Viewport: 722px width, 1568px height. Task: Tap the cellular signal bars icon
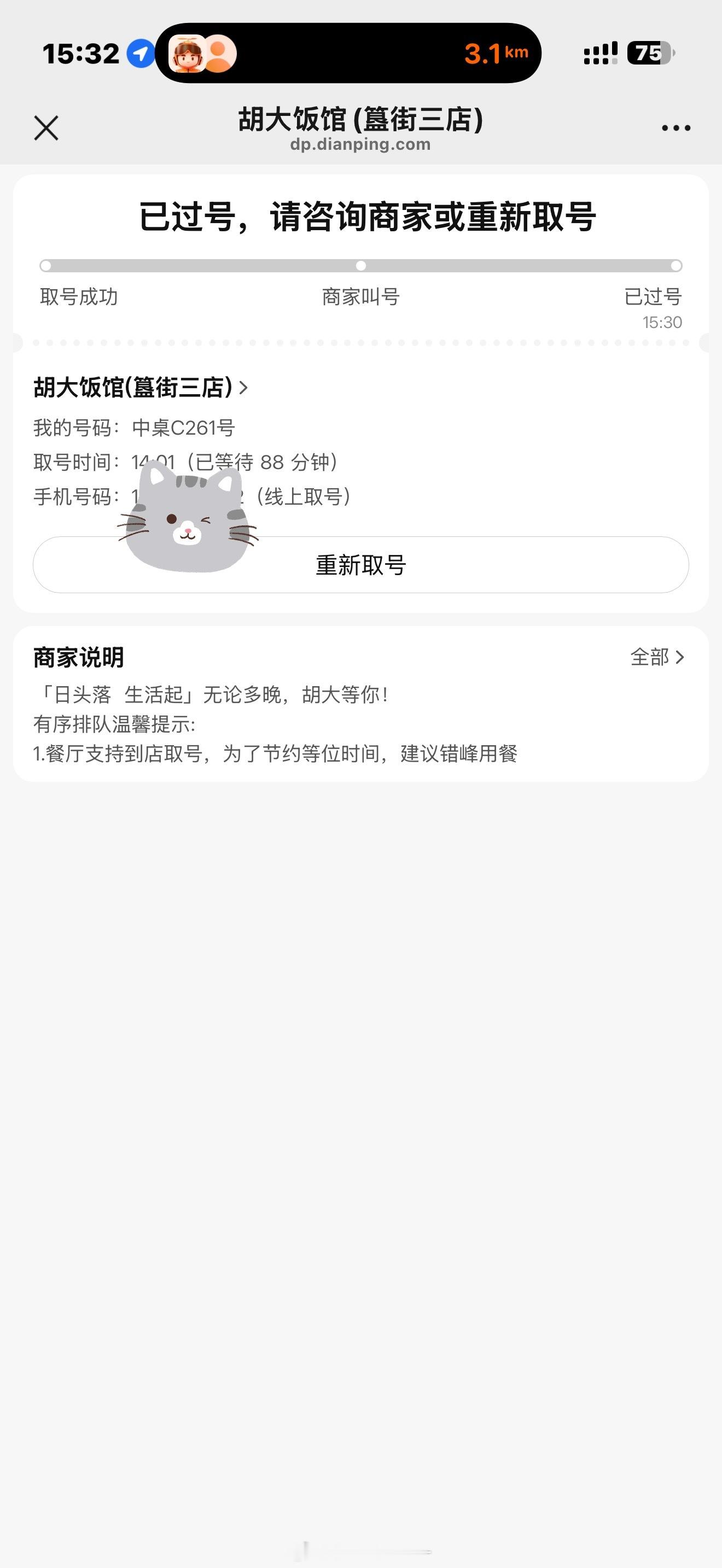point(599,54)
